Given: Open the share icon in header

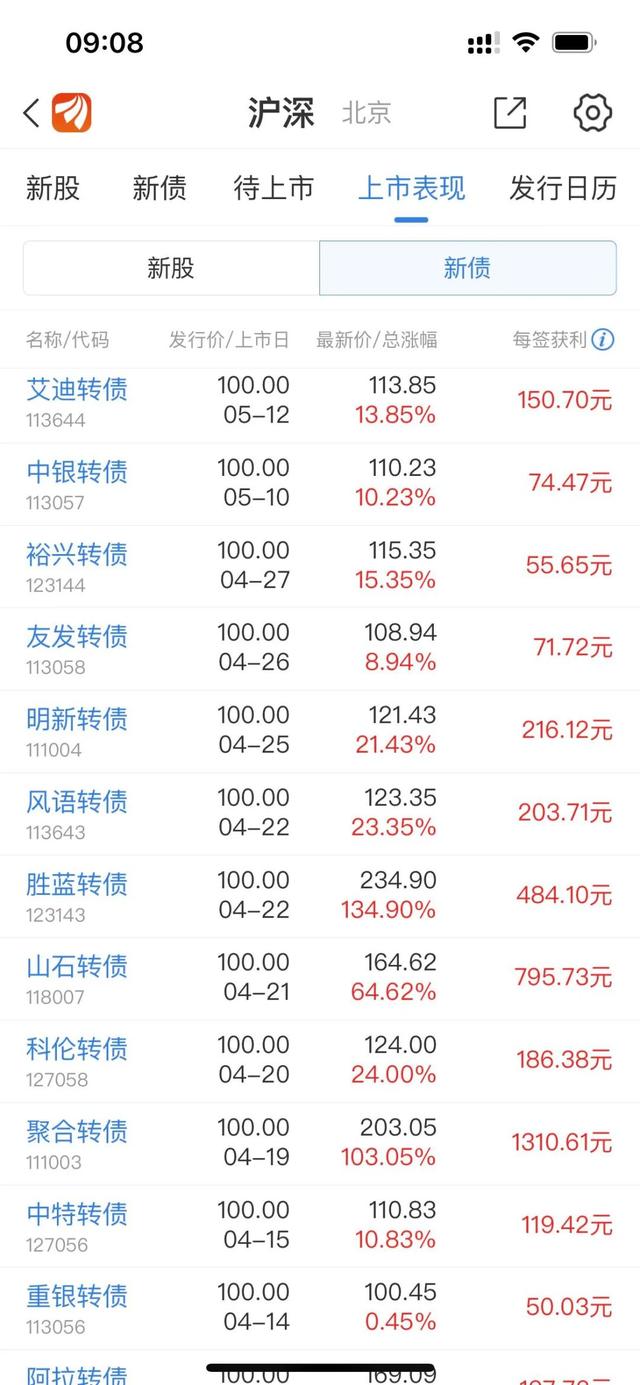Looking at the screenshot, I should [510, 113].
